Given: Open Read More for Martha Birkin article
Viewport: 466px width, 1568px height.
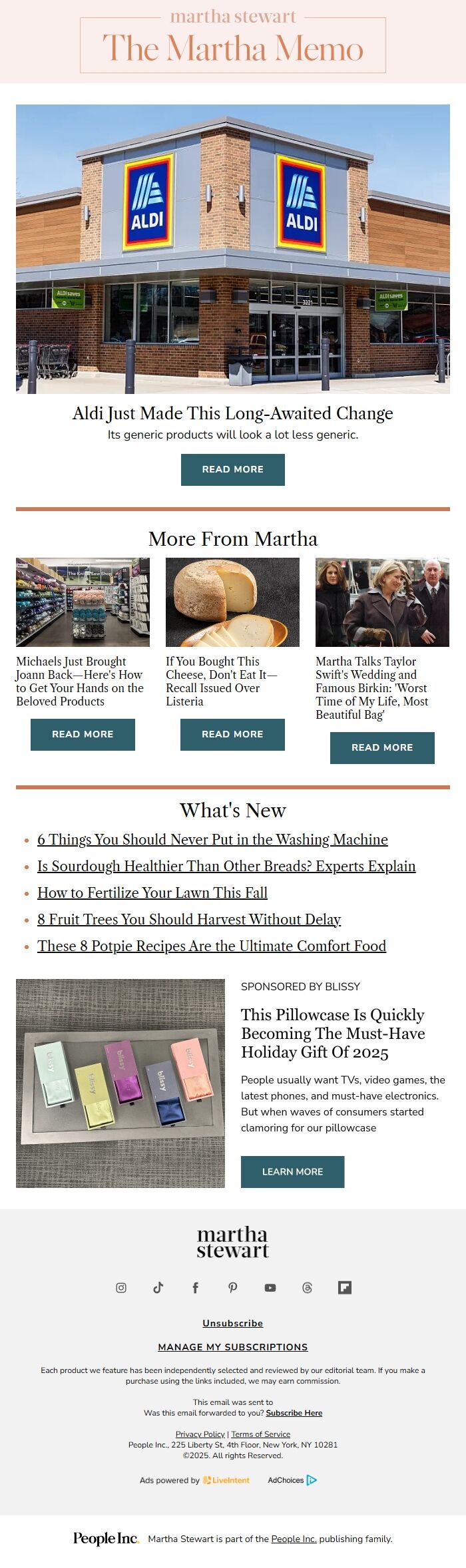Looking at the screenshot, I should point(382,747).
